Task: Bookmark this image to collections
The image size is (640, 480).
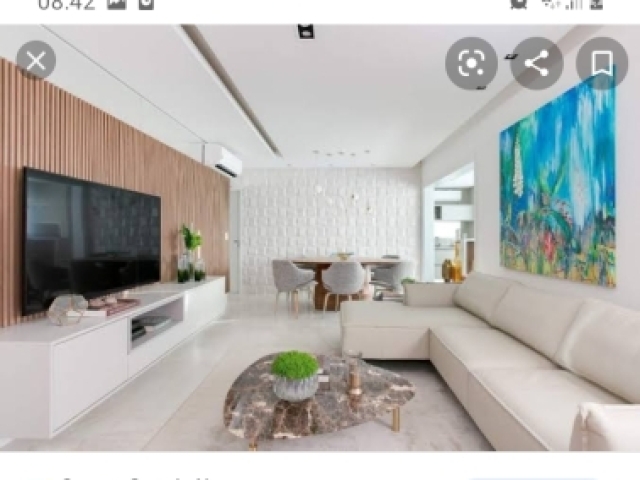Action: coord(602,64)
